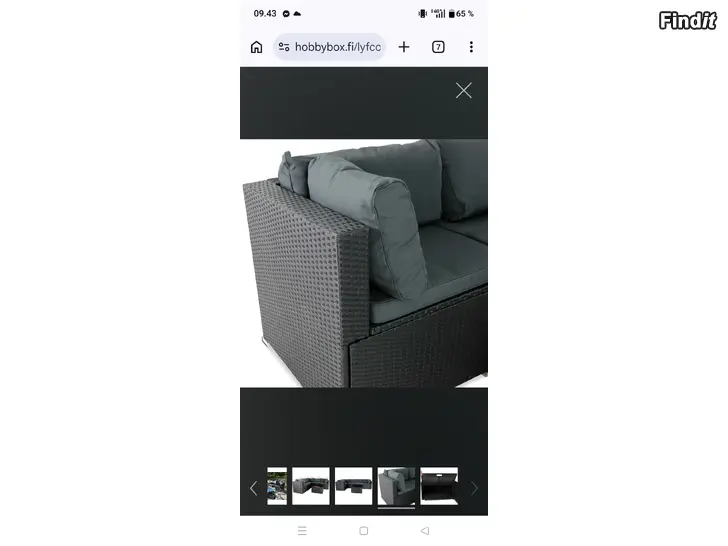This screenshot has width=728, height=546.
Task: Go to the browser home page
Action: pos(256,47)
